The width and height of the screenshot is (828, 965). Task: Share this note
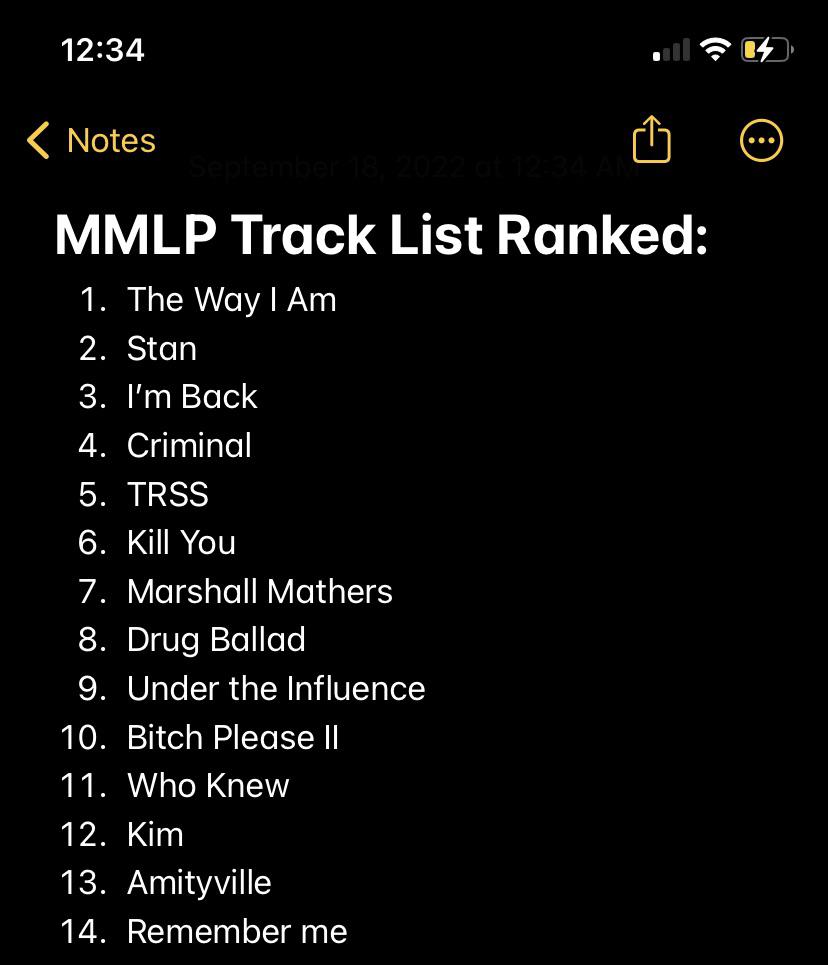click(x=651, y=139)
